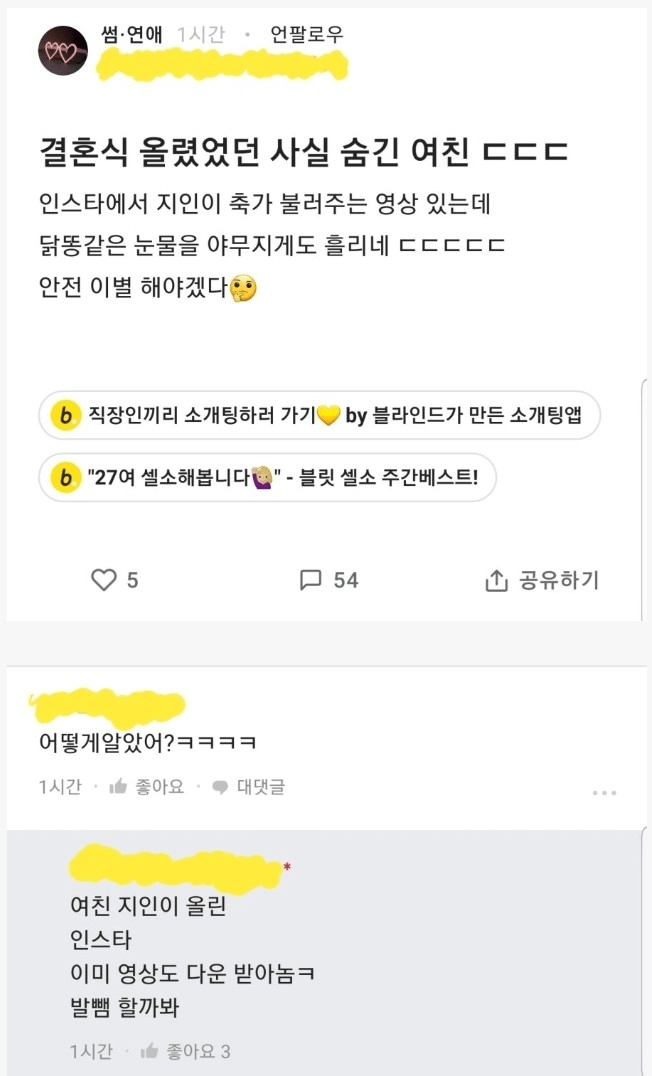652x1076 pixels.
Task: Like the post with the heart icon
Action: (x=115, y=580)
